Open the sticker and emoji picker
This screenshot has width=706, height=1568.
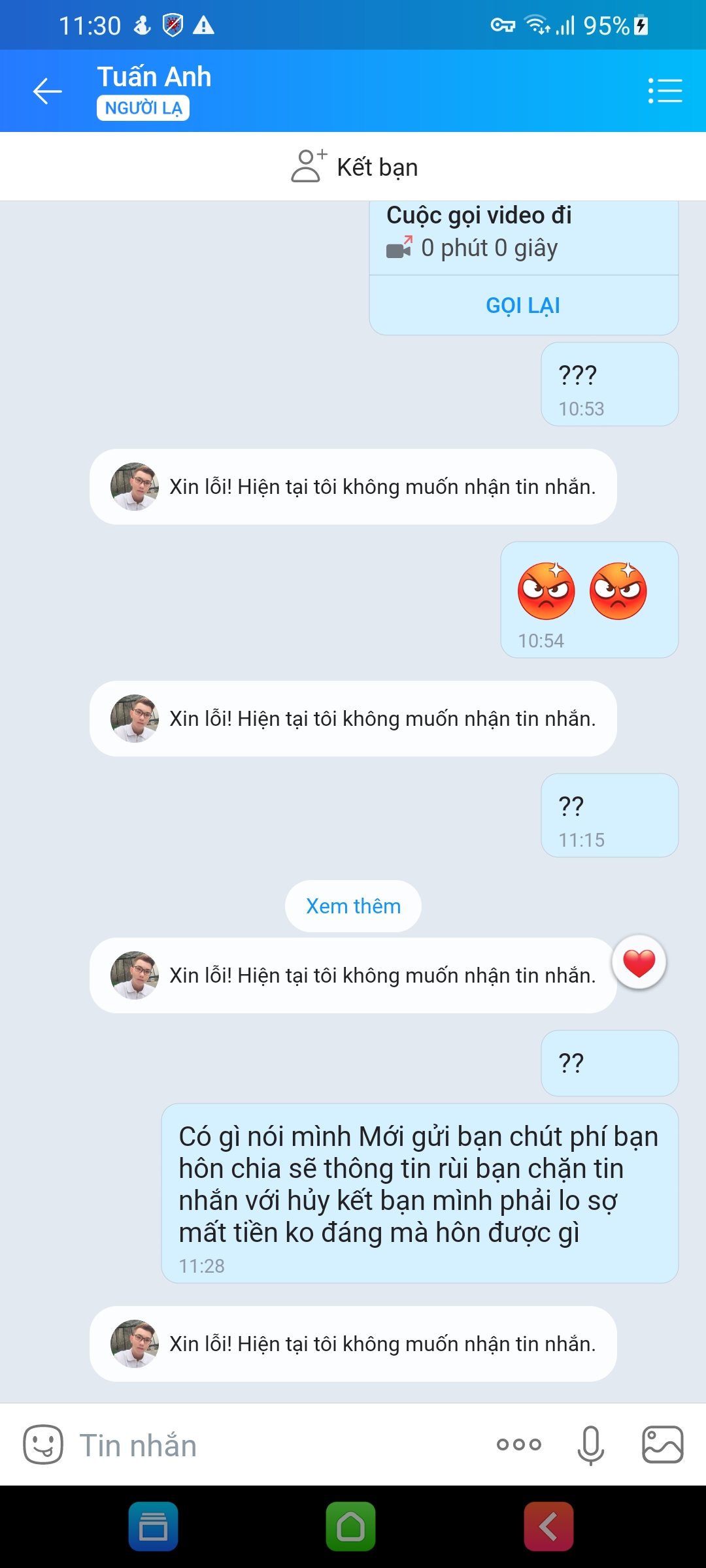(x=43, y=1445)
